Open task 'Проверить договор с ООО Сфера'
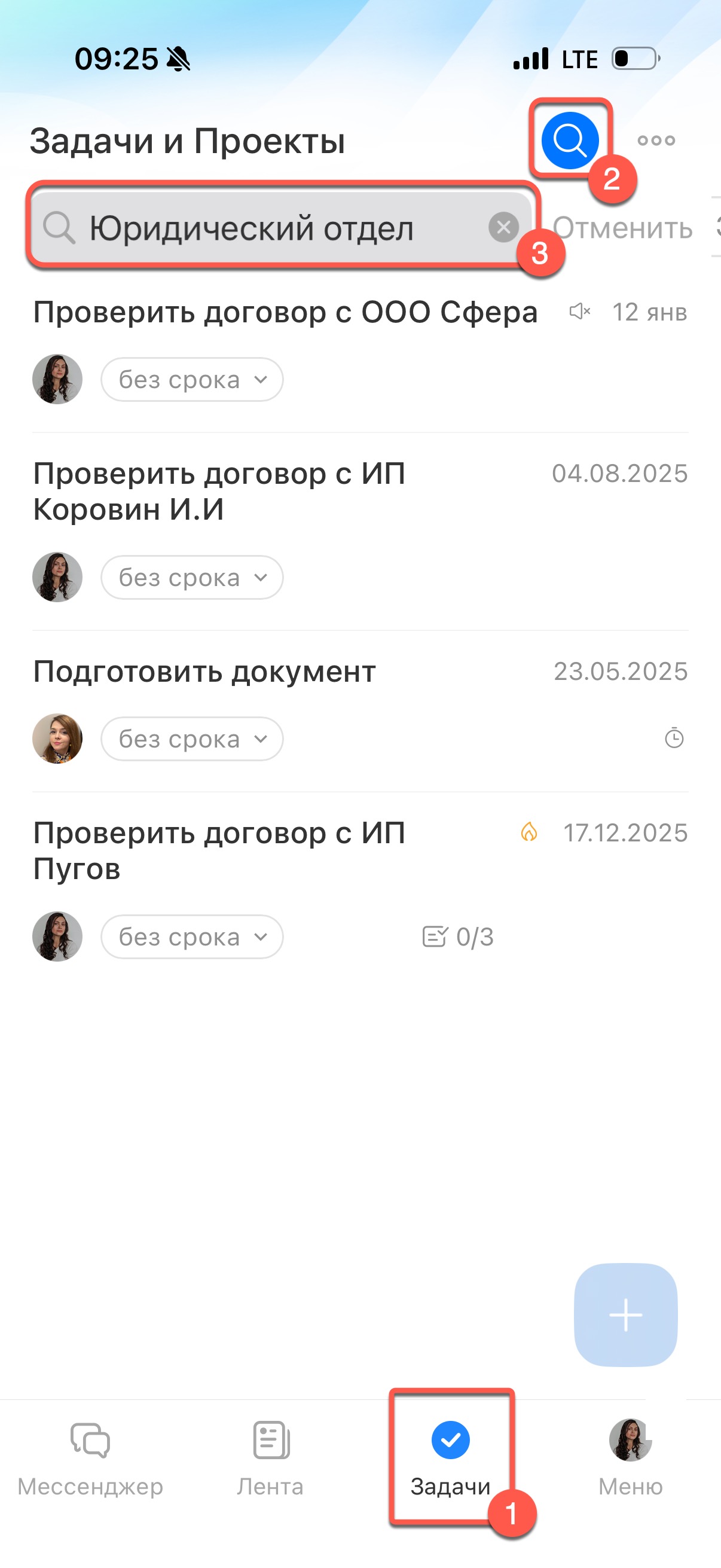This screenshot has width=721, height=1568. 285,312
